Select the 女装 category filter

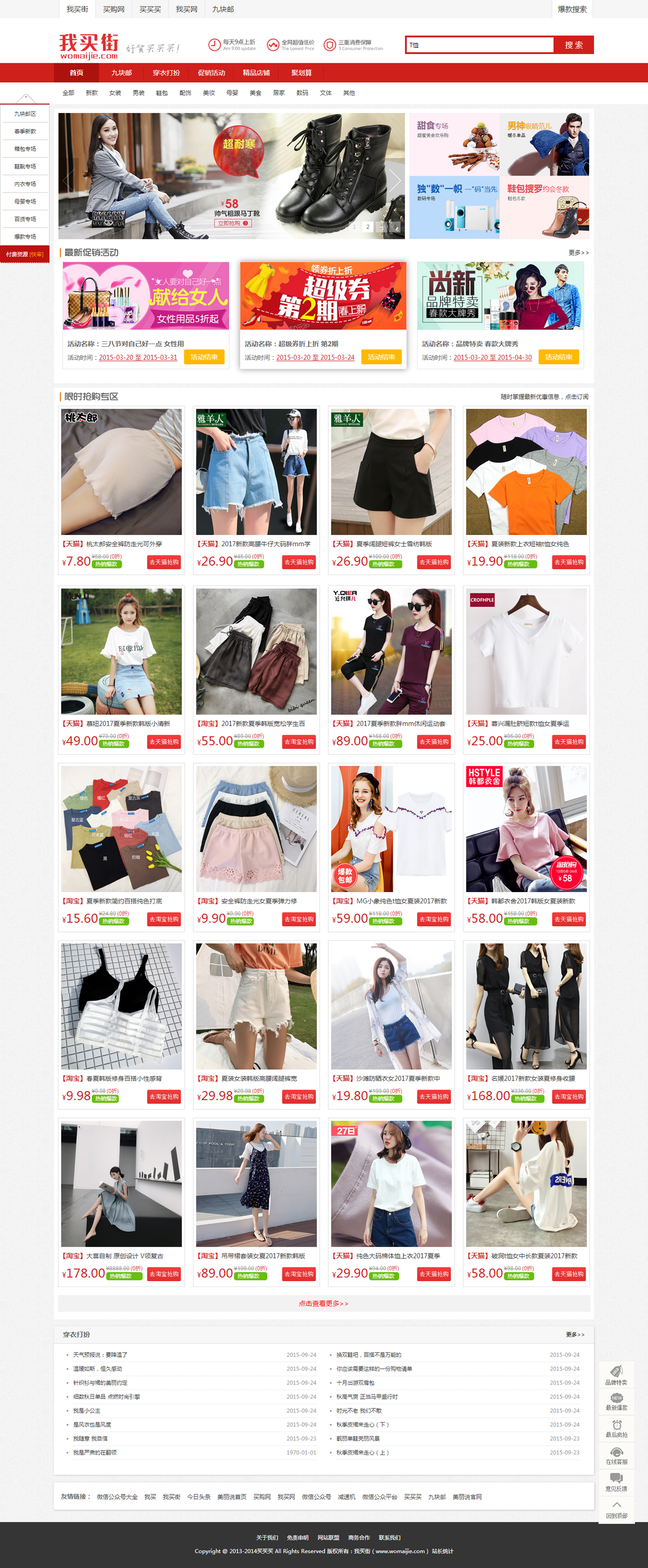click(115, 93)
